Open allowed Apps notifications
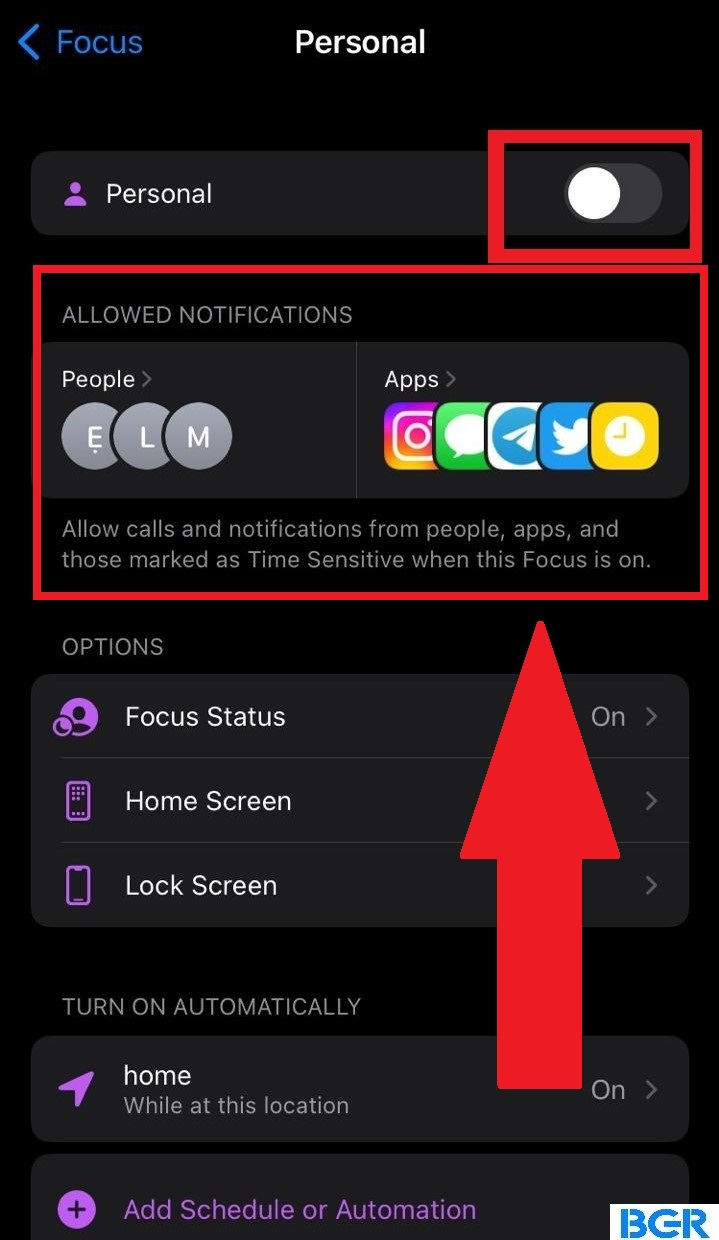The height and width of the screenshot is (1240, 719). [522, 420]
